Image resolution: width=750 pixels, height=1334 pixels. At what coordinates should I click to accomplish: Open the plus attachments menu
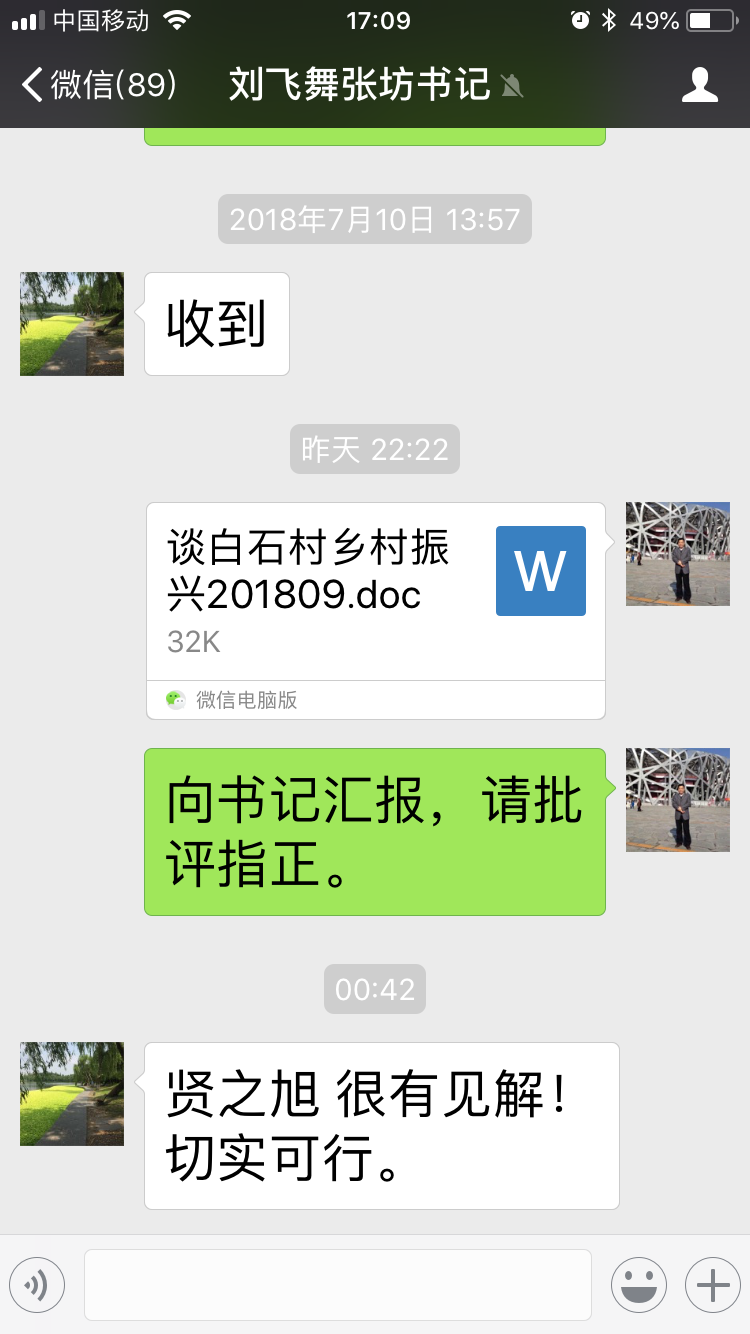point(712,1285)
